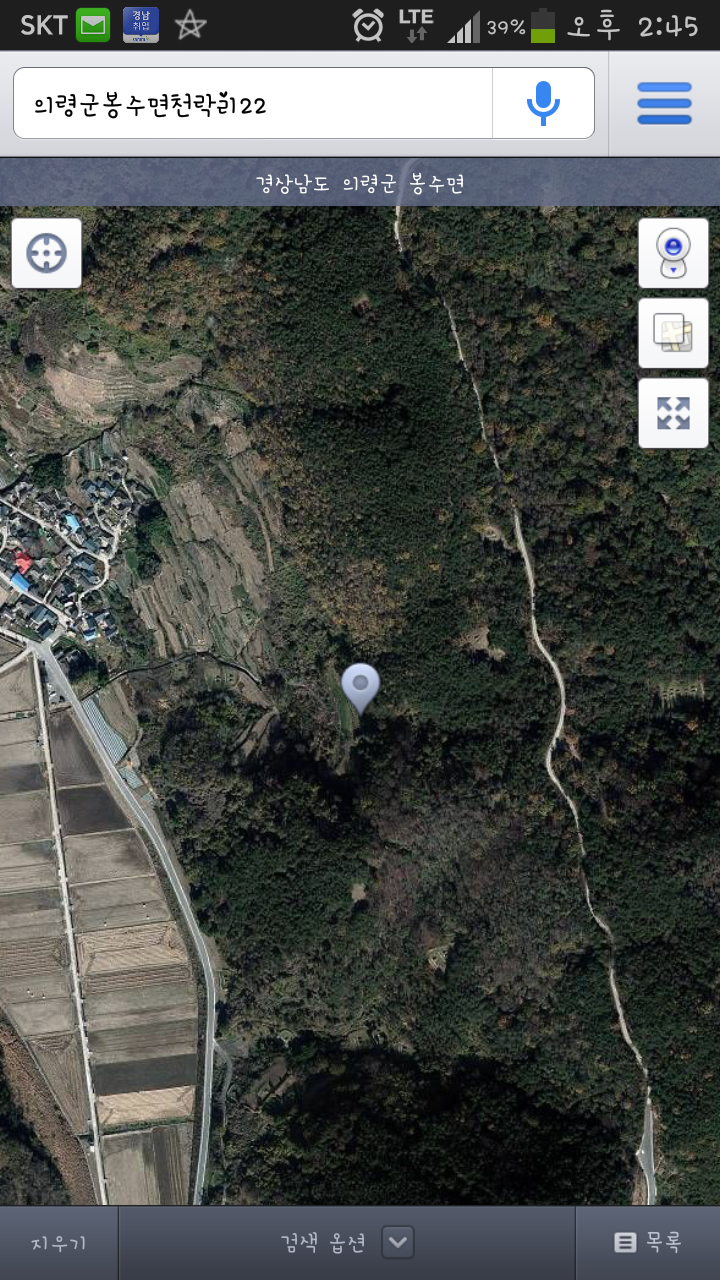Clear results with the 지우기 button
The image size is (720, 1280).
click(x=59, y=1243)
